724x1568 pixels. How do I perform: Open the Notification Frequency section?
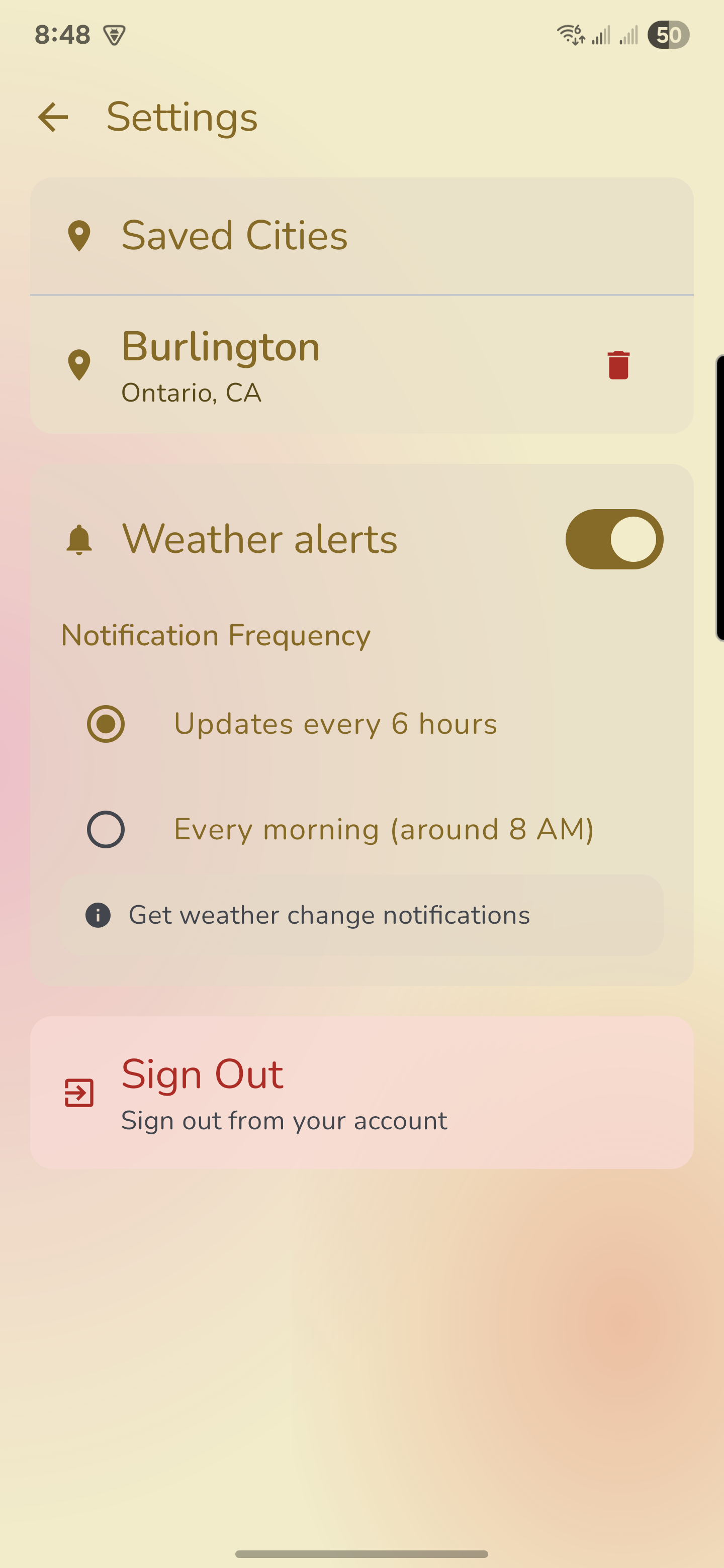coord(215,634)
